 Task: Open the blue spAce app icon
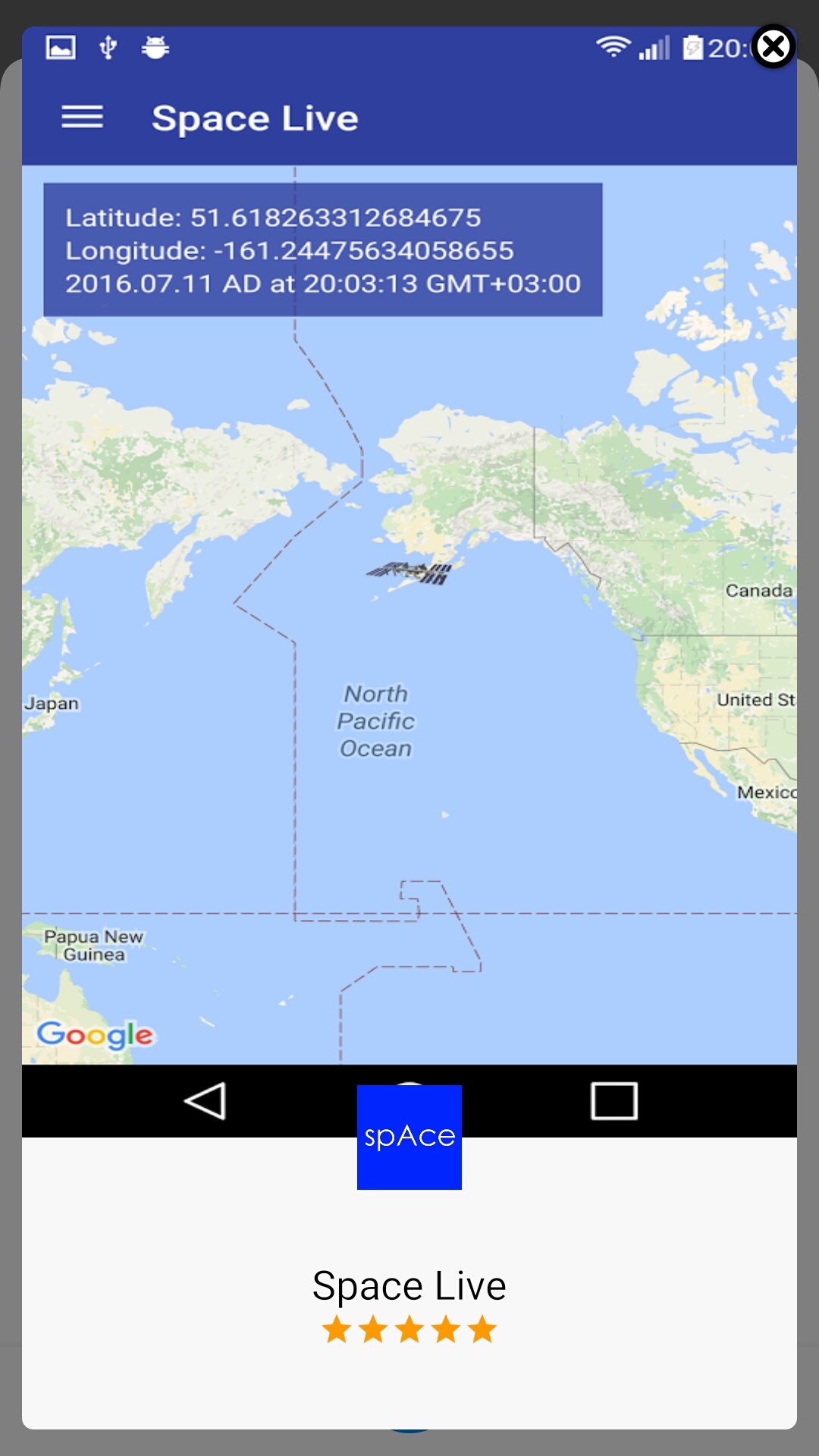pos(409,1137)
